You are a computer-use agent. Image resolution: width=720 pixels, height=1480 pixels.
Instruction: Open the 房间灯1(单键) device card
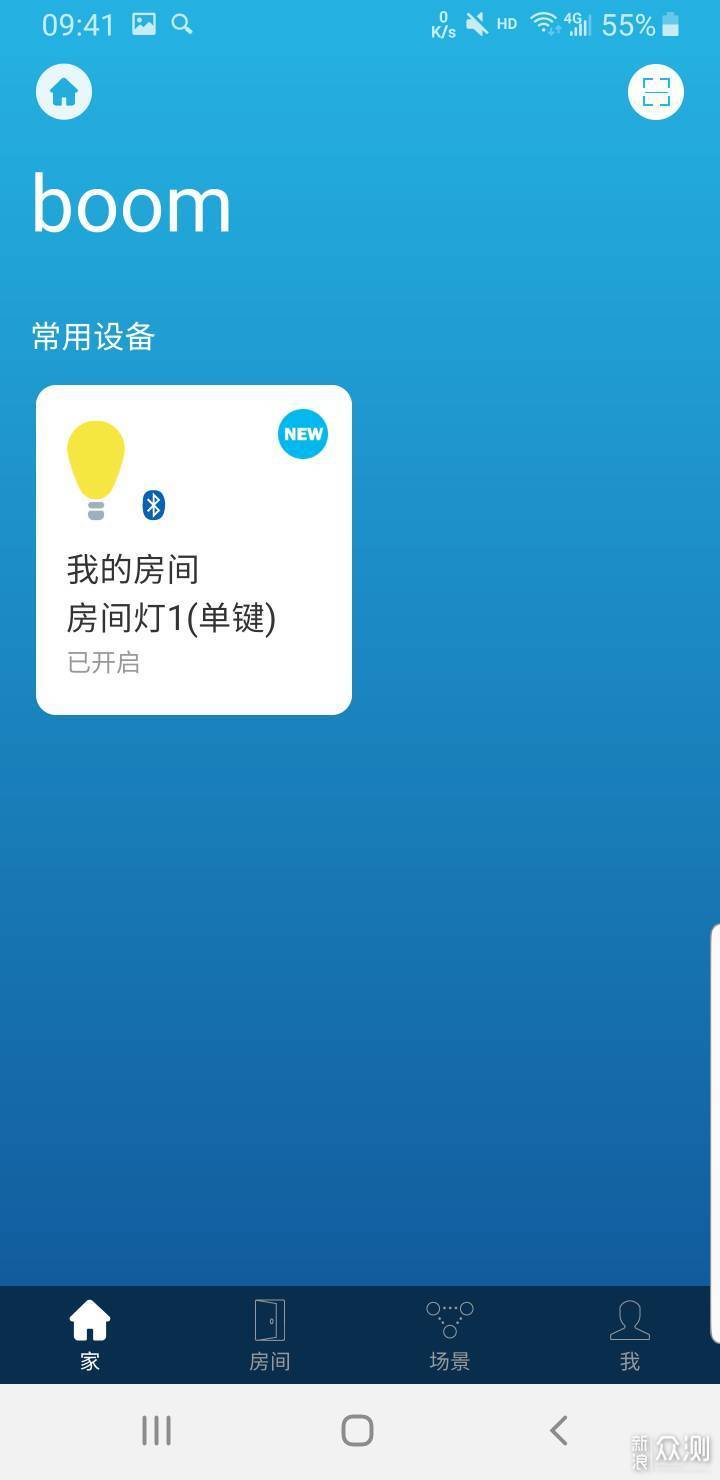[x=194, y=550]
